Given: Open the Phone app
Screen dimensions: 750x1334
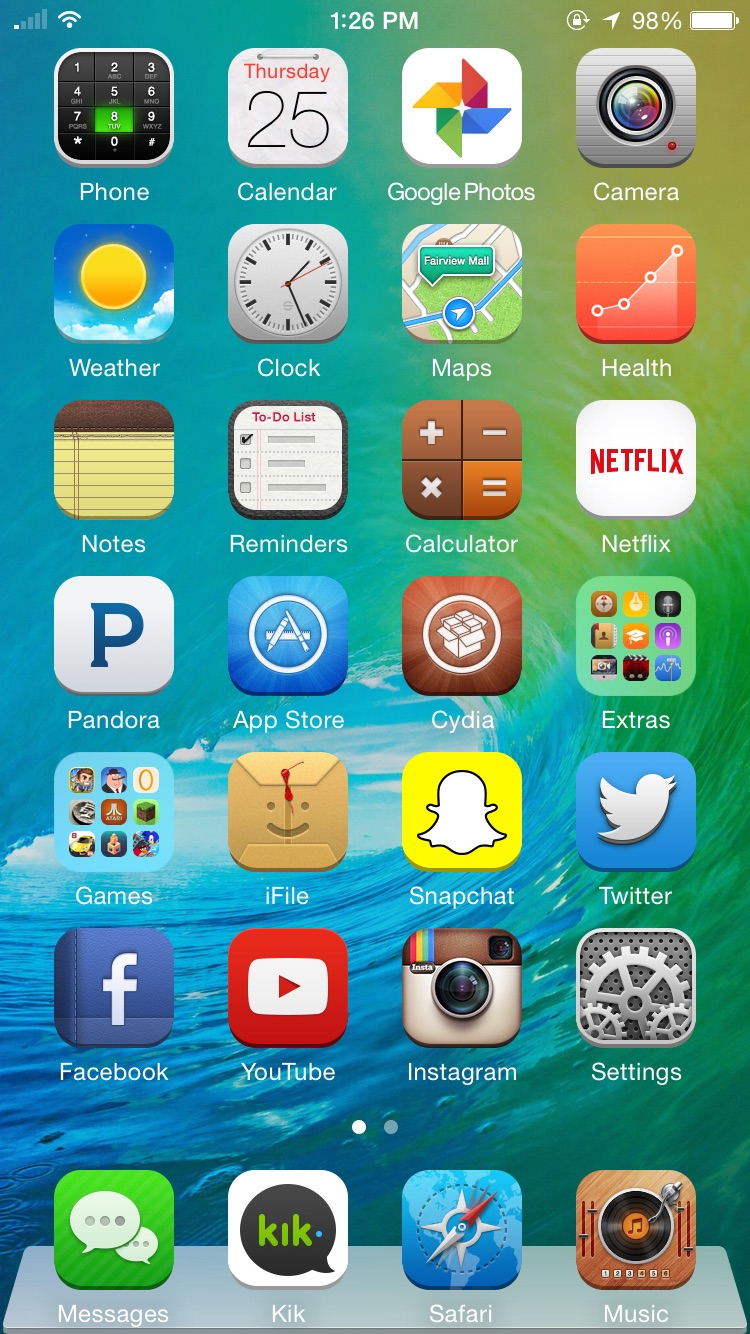Looking at the screenshot, I should coord(114,108).
